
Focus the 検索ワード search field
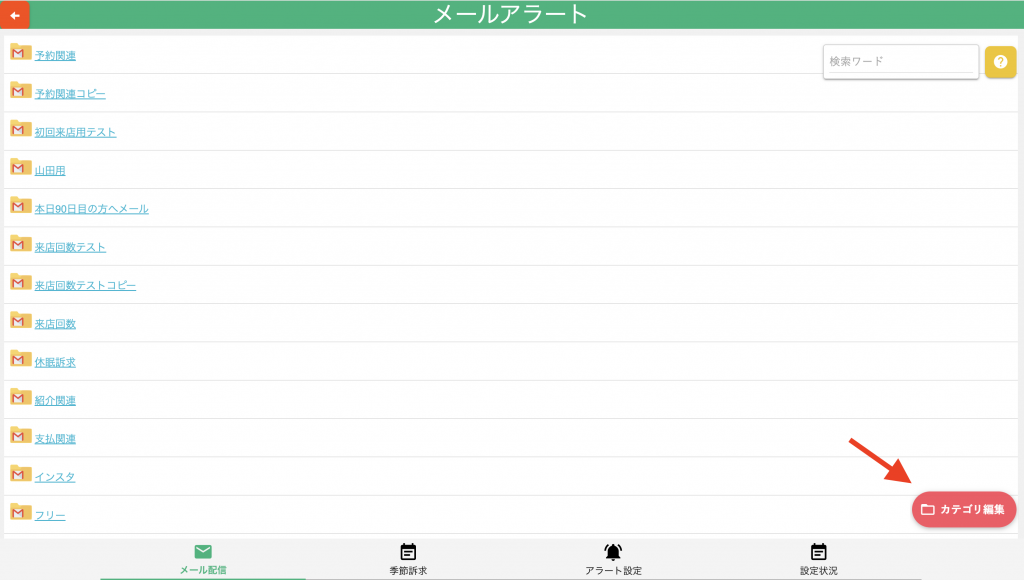coord(900,62)
